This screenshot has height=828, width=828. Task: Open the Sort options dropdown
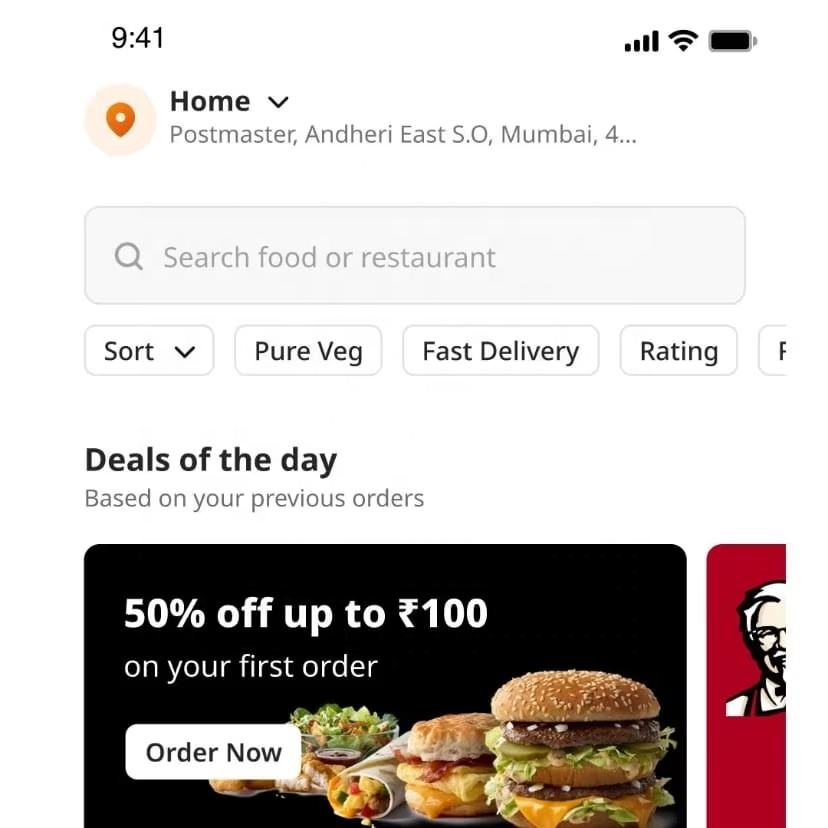click(x=149, y=351)
